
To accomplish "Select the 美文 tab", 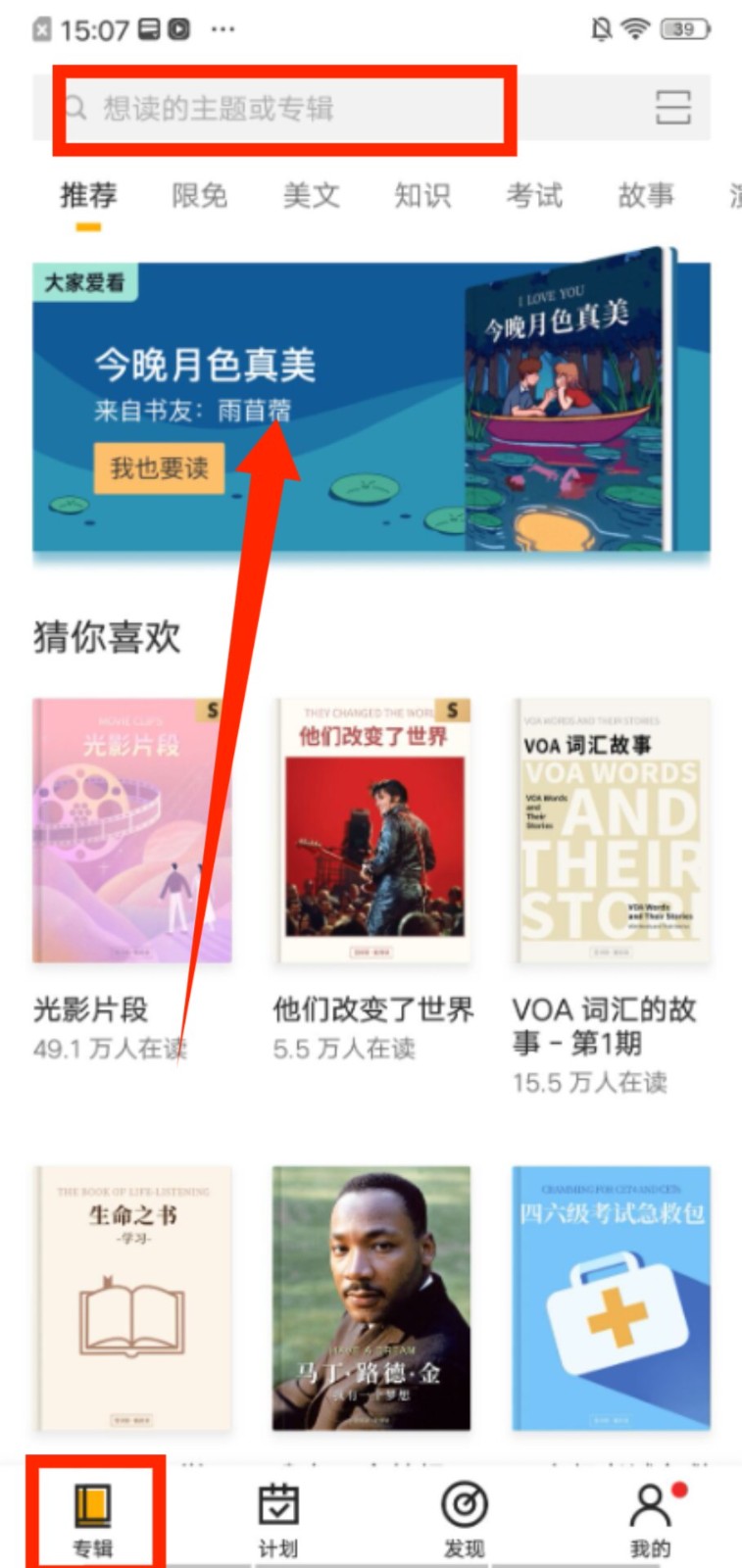I will point(311,195).
